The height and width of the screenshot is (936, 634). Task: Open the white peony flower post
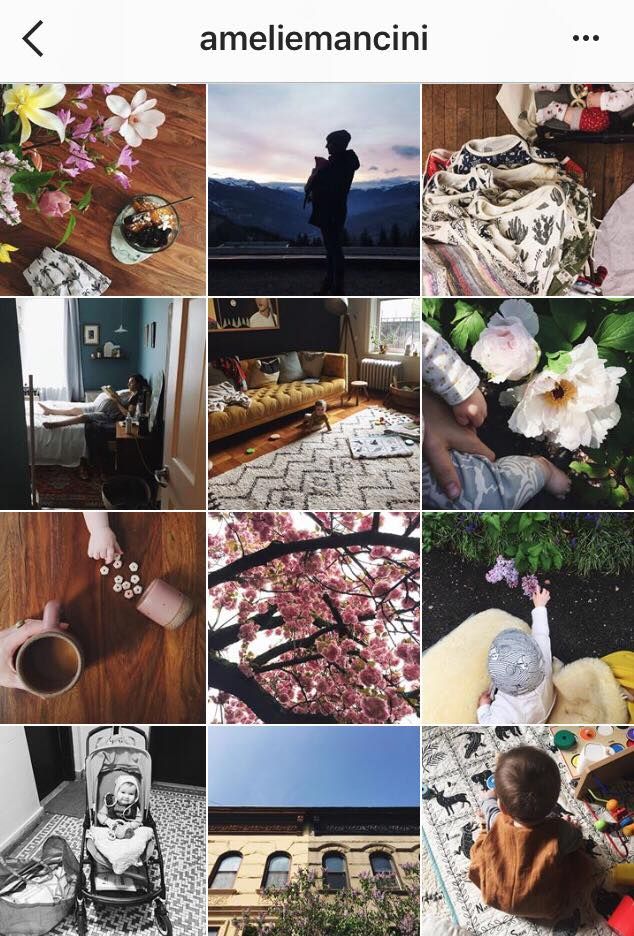click(x=527, y=403)
